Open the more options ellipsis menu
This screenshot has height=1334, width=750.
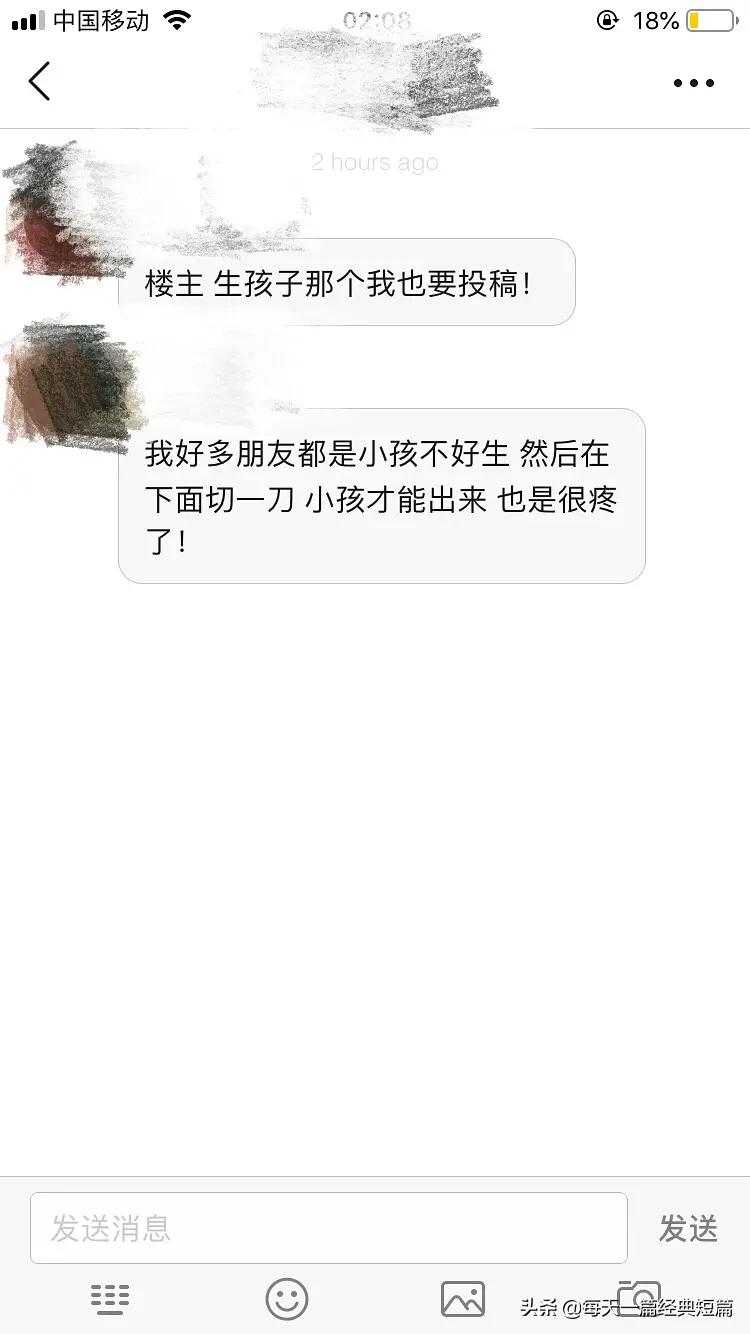pos(692,83)
